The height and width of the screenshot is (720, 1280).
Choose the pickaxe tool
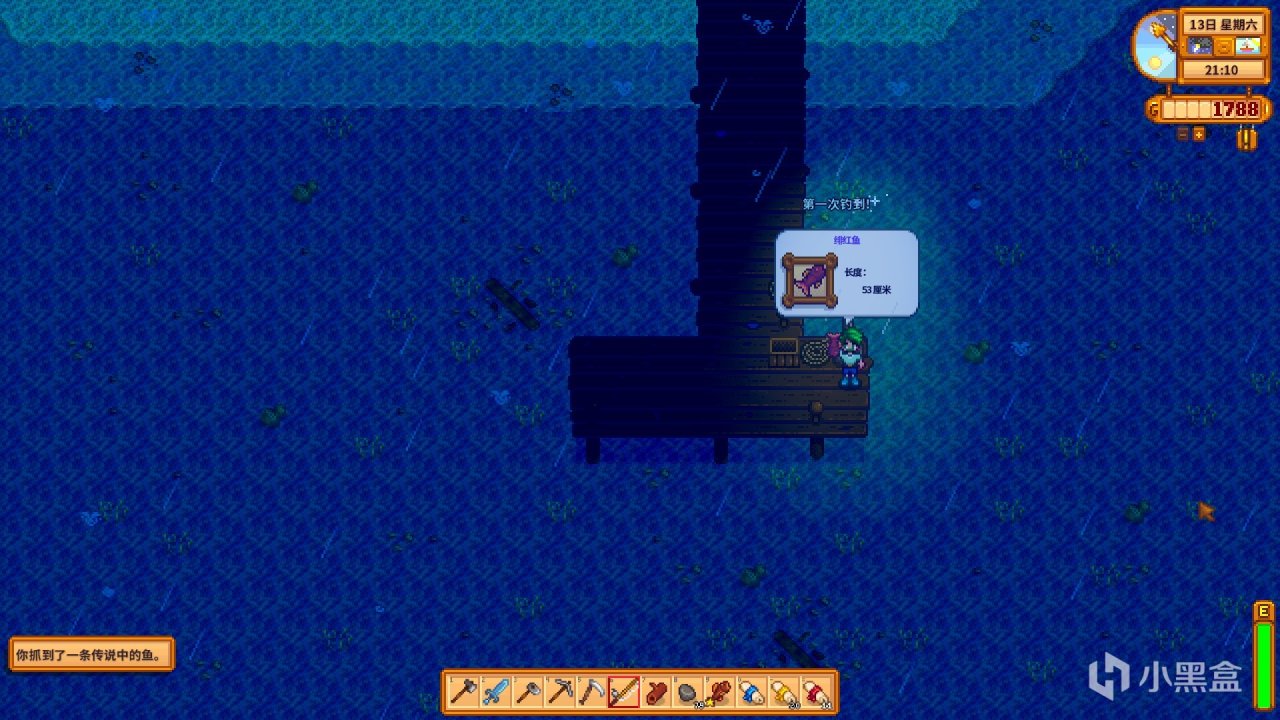[559, 692]
